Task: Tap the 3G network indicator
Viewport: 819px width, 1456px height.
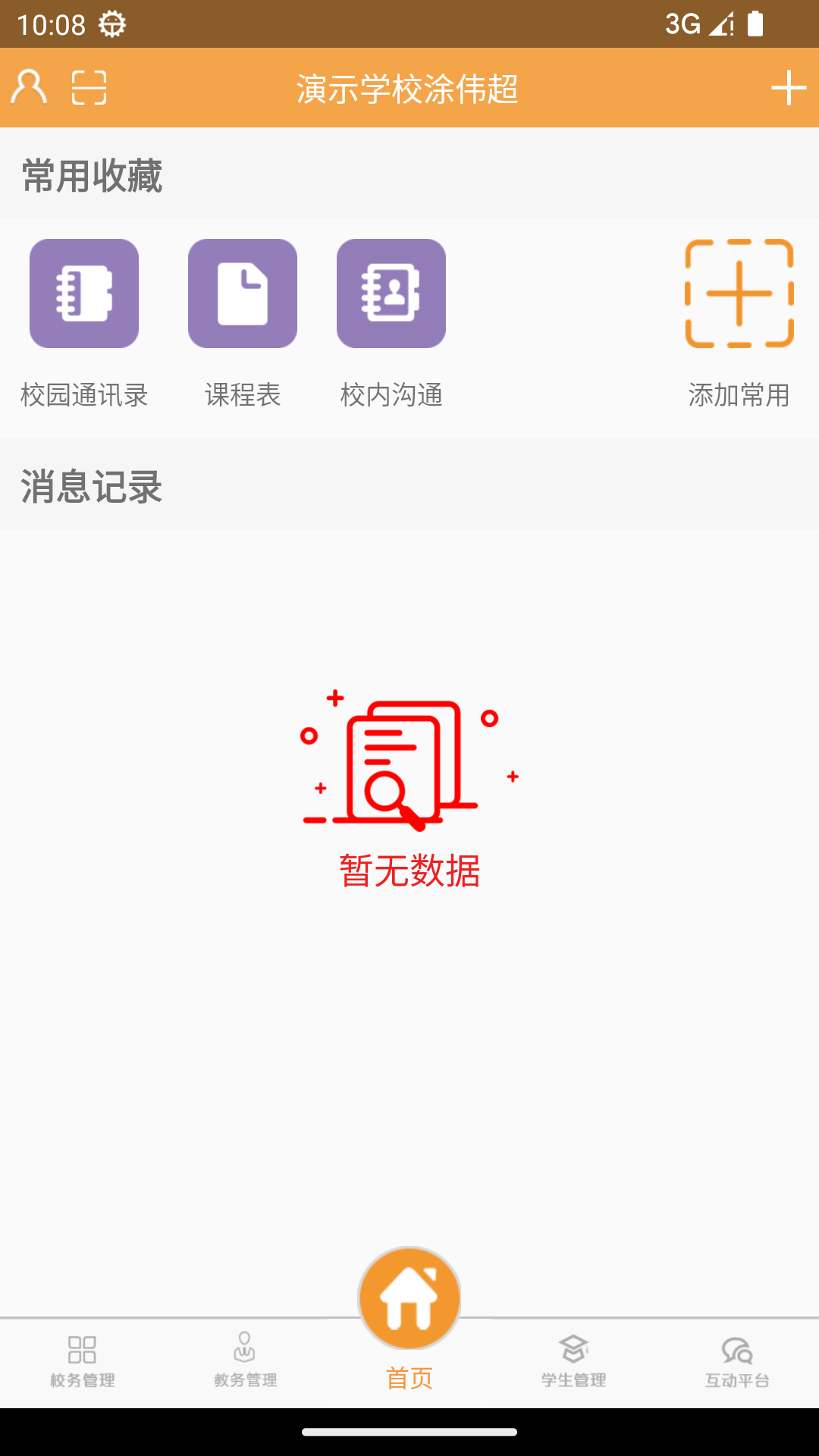Action: [681, 25]
